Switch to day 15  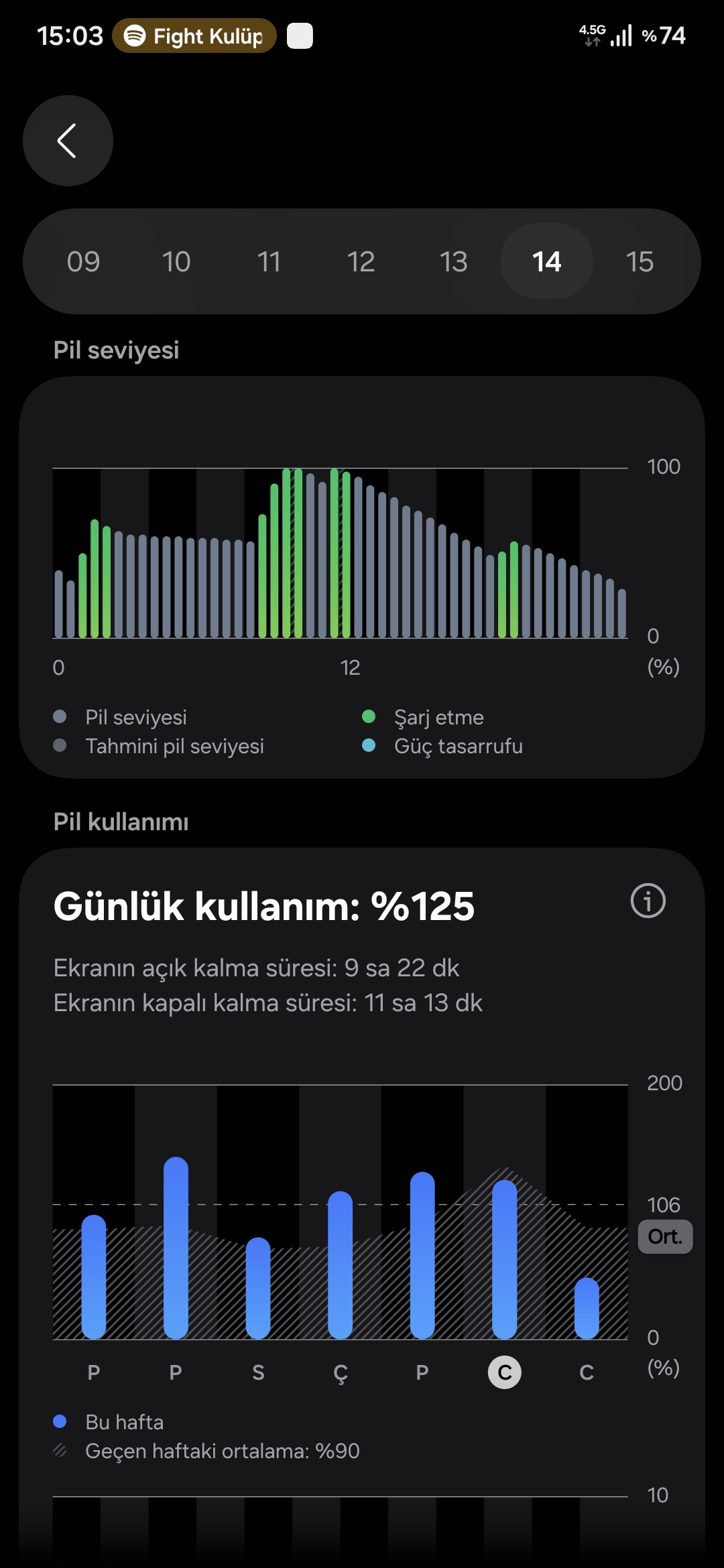(x=640, y=261)
